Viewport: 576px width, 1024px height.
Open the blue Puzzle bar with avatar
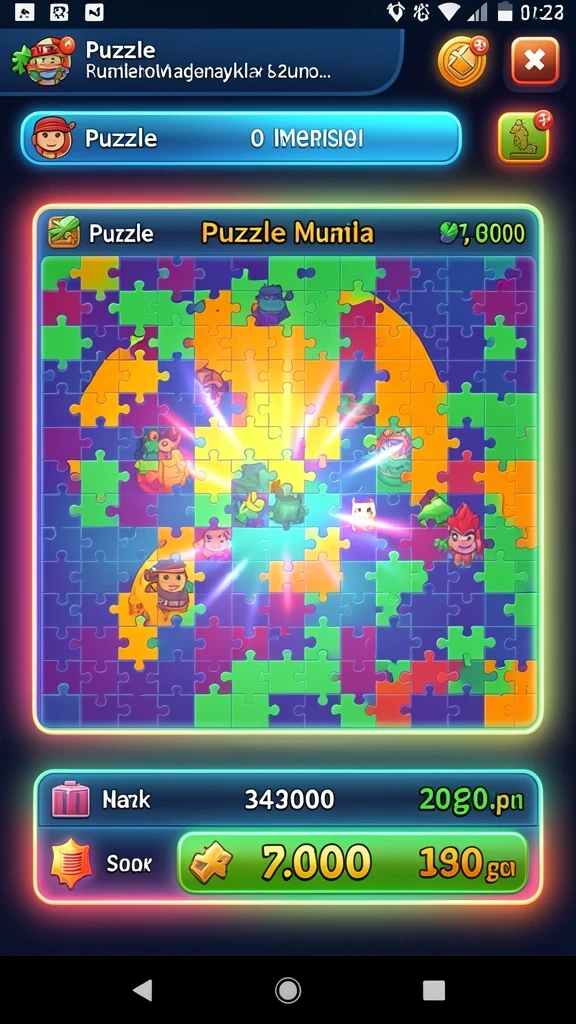(x=241, y=138)
